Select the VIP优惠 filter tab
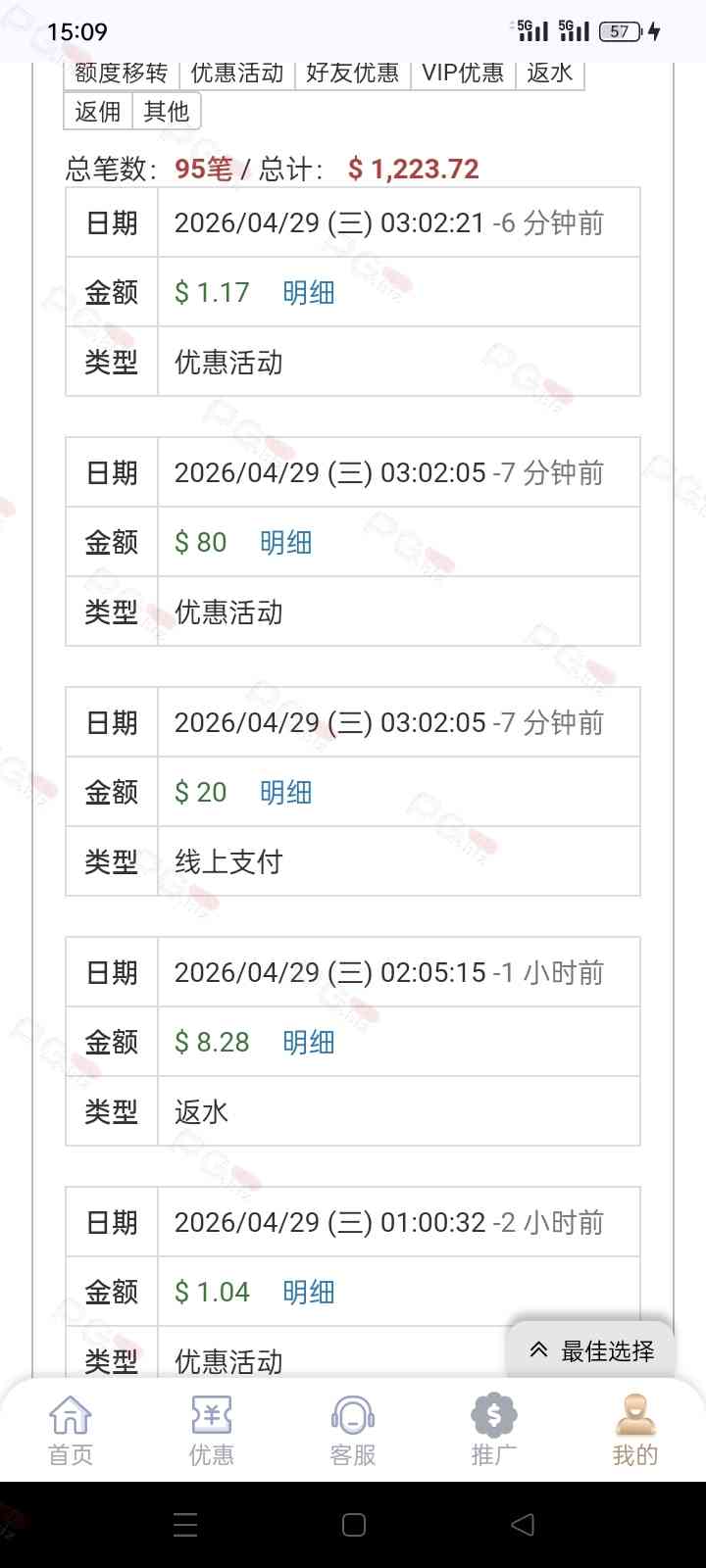 coord(462,73)
